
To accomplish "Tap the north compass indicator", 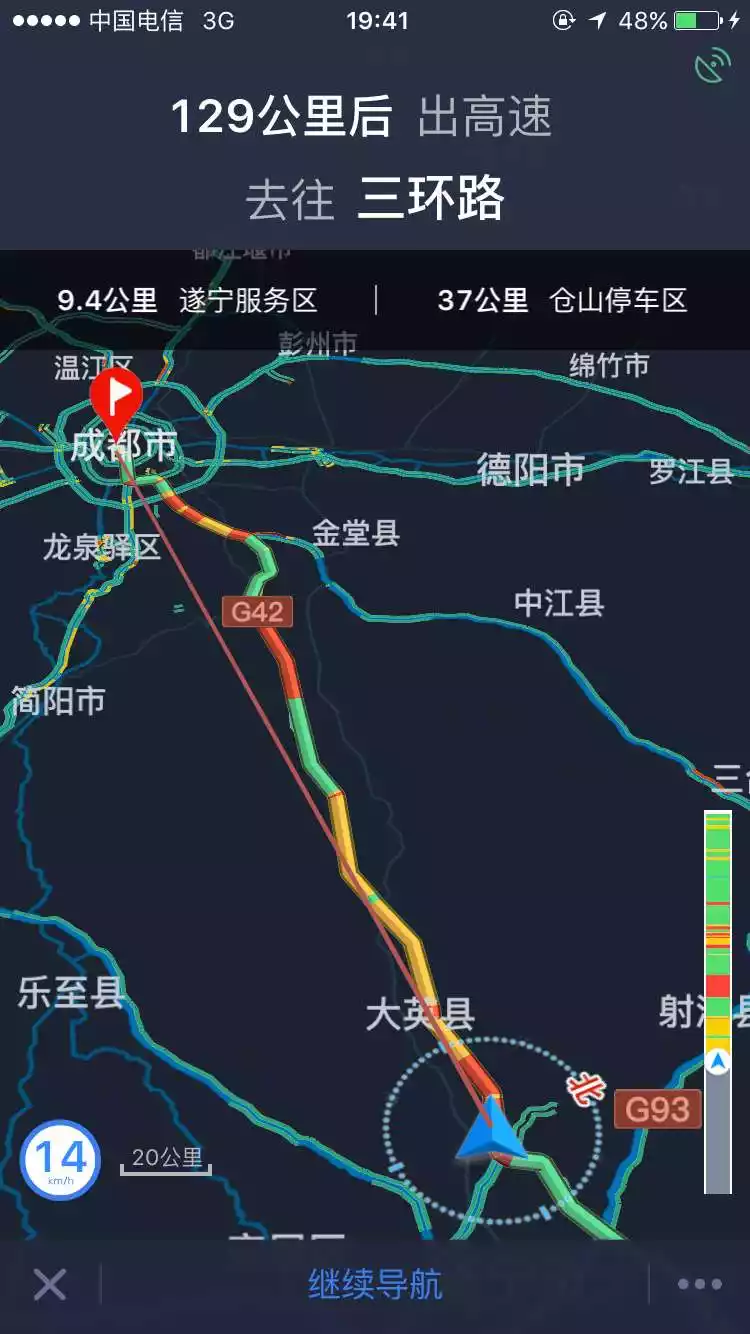I will tap(587, 1088).
